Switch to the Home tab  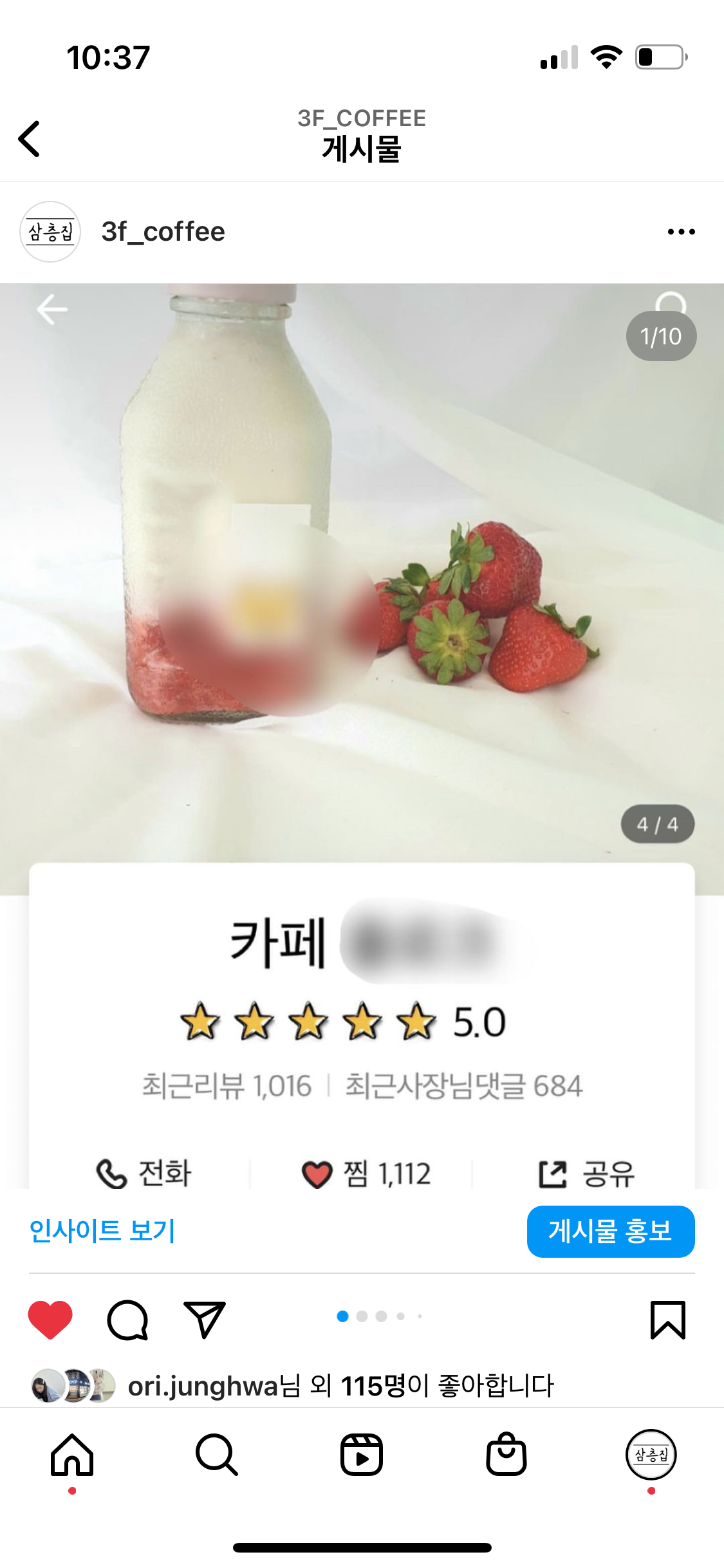point(72,1455)
